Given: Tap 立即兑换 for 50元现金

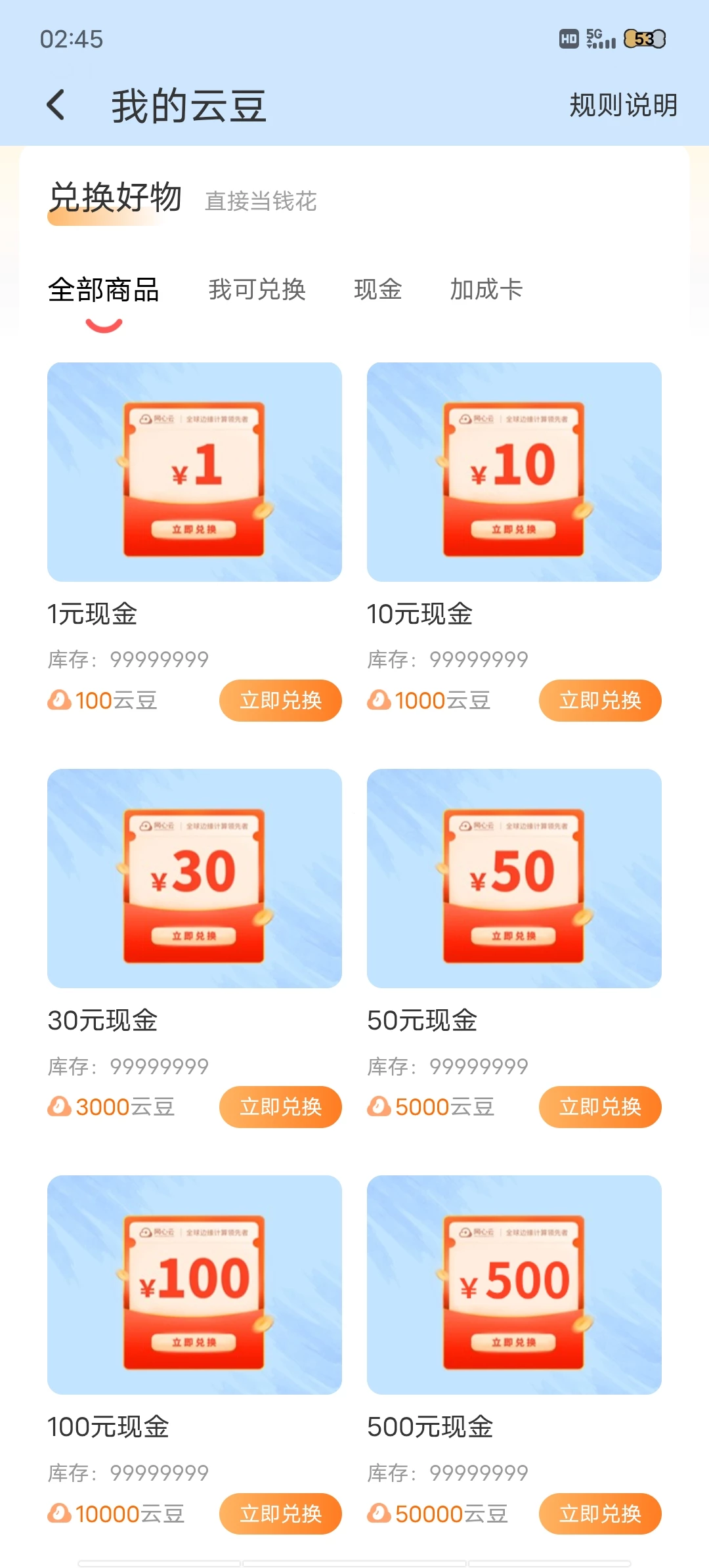Looking at the screenshot, I should coord(599,1106).
